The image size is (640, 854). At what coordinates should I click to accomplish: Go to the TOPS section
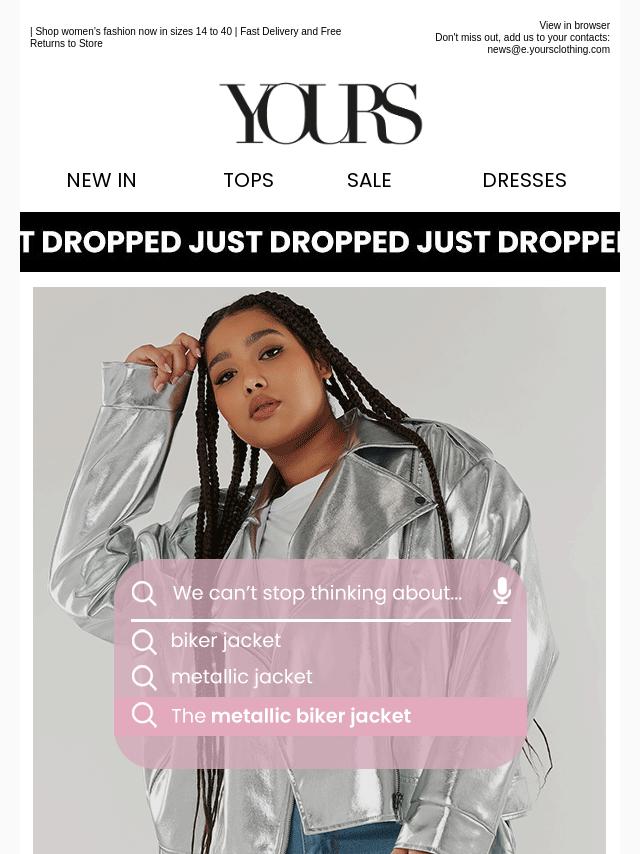coord(248,180)
